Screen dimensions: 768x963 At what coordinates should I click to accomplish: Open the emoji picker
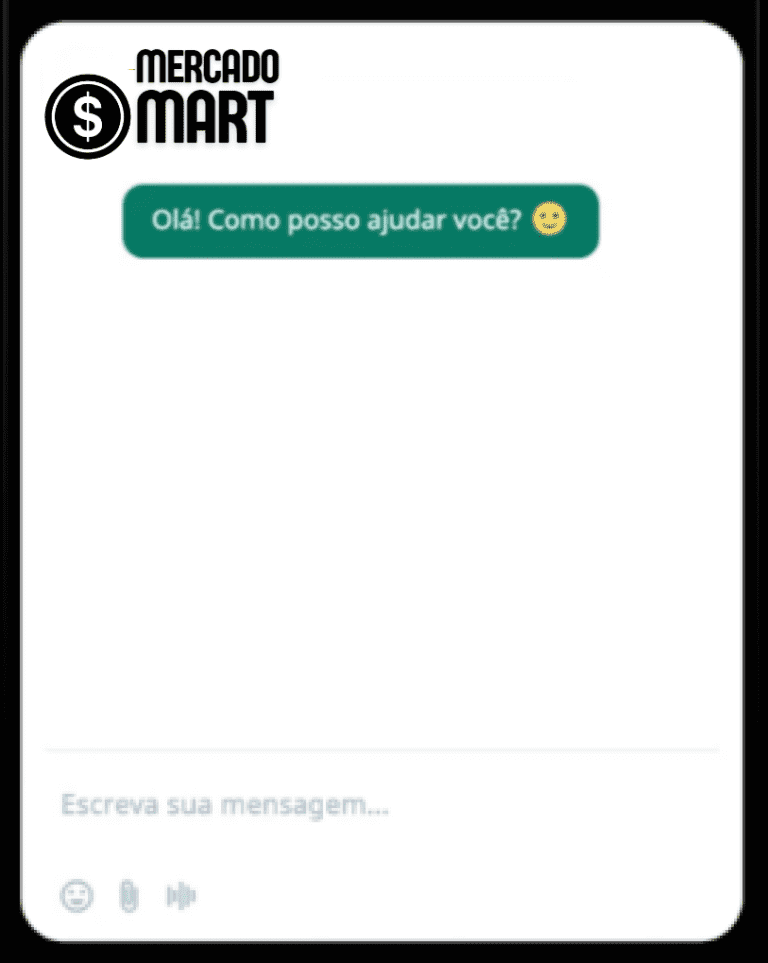point(76,895)
